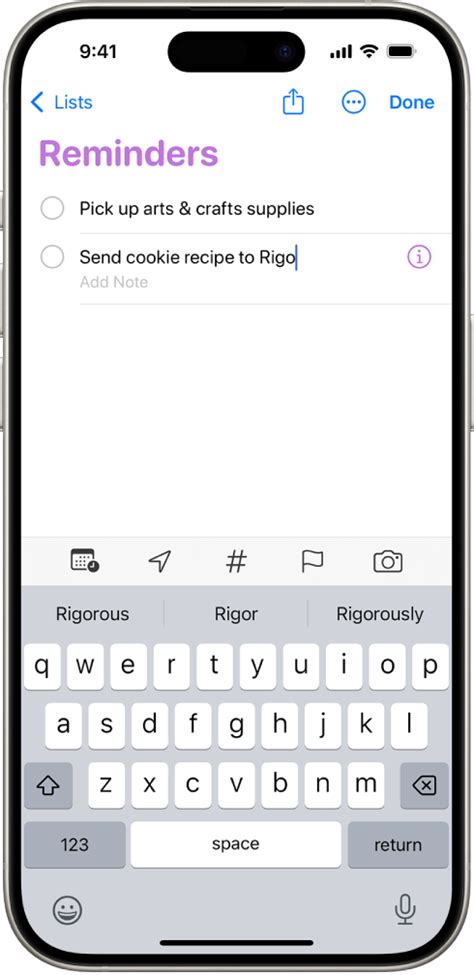
Task: Hit the backspace key
Action: click(x=424, y=785)
